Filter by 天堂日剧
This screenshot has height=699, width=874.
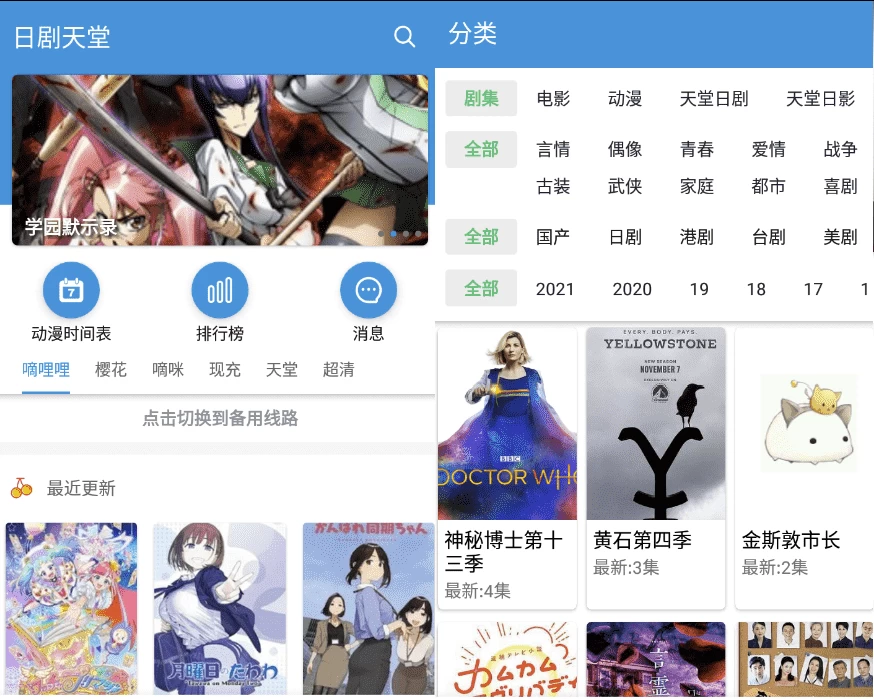point(713,99)
